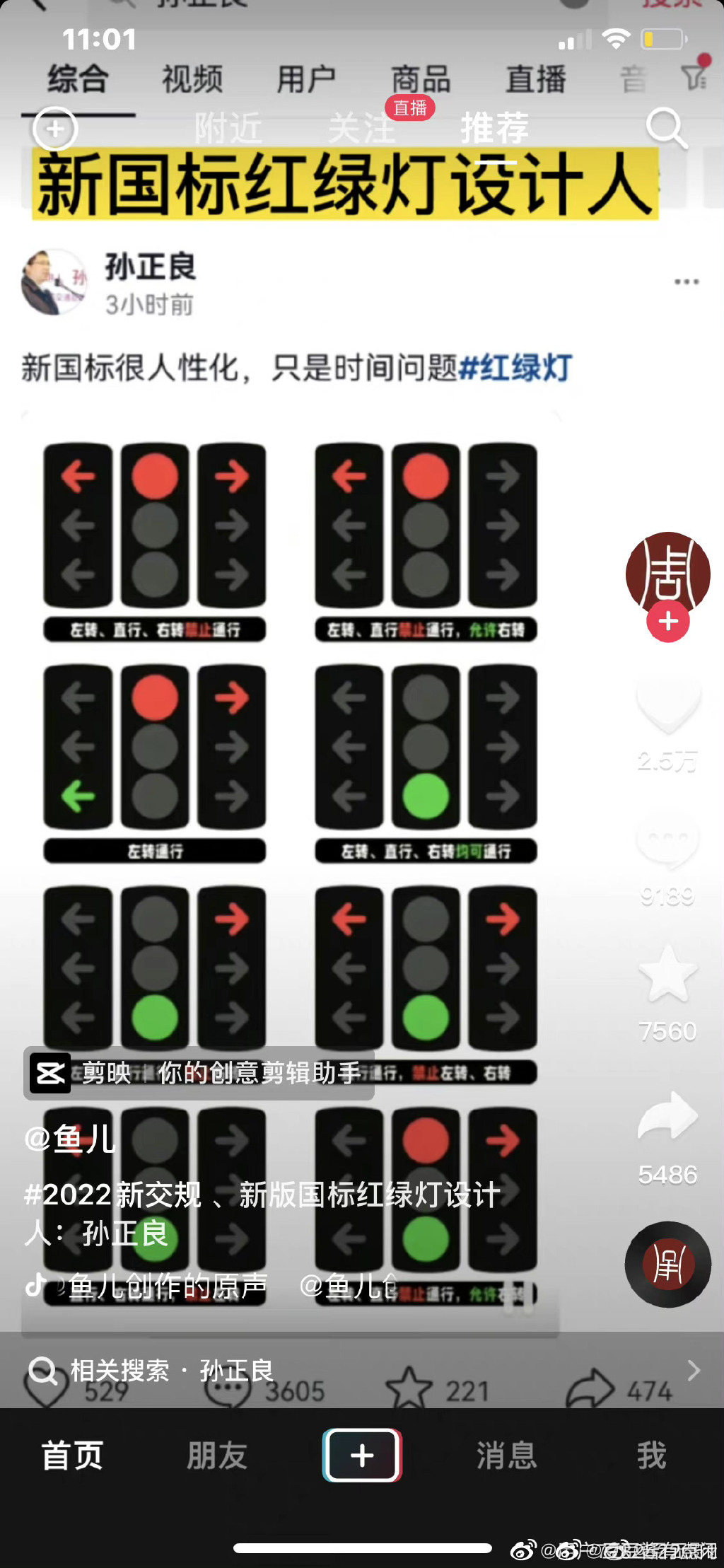Switch to the 关注 feed tab
Viewport: 724px width, 1568px height.
pyautogui.click(x=361, y=129)
